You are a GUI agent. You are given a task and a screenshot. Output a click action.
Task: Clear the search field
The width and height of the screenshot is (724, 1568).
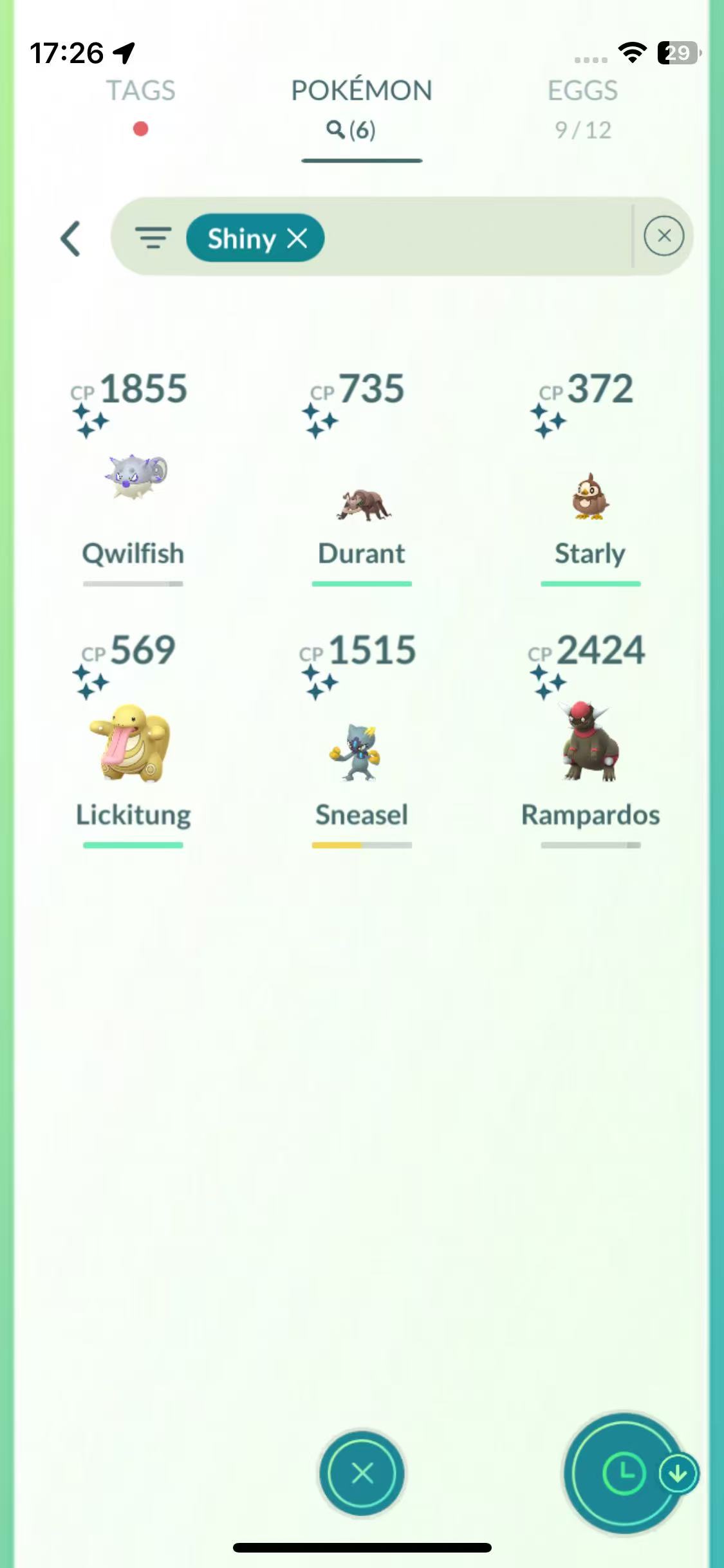tap(664, 236)
